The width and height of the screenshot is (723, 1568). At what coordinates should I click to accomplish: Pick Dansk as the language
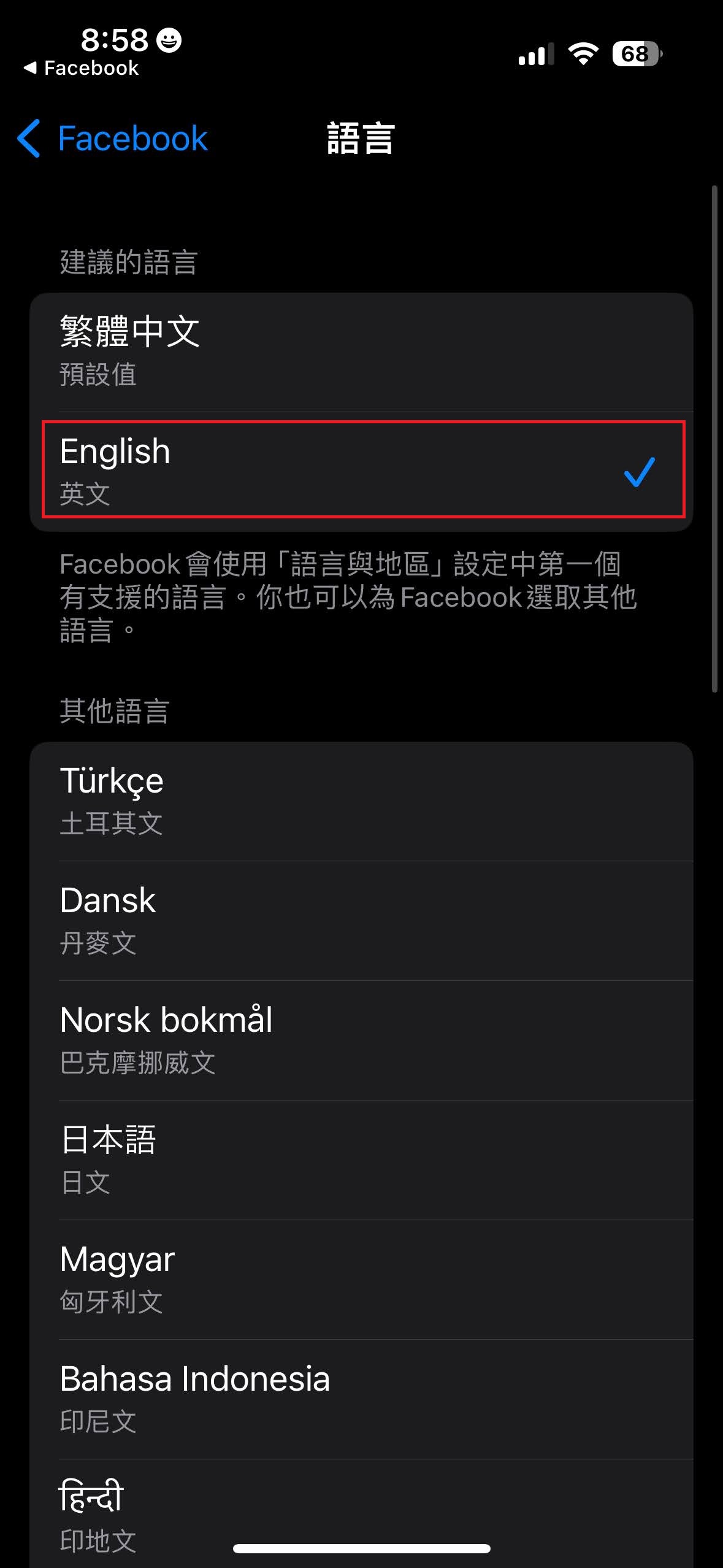[x=361, y=920]
